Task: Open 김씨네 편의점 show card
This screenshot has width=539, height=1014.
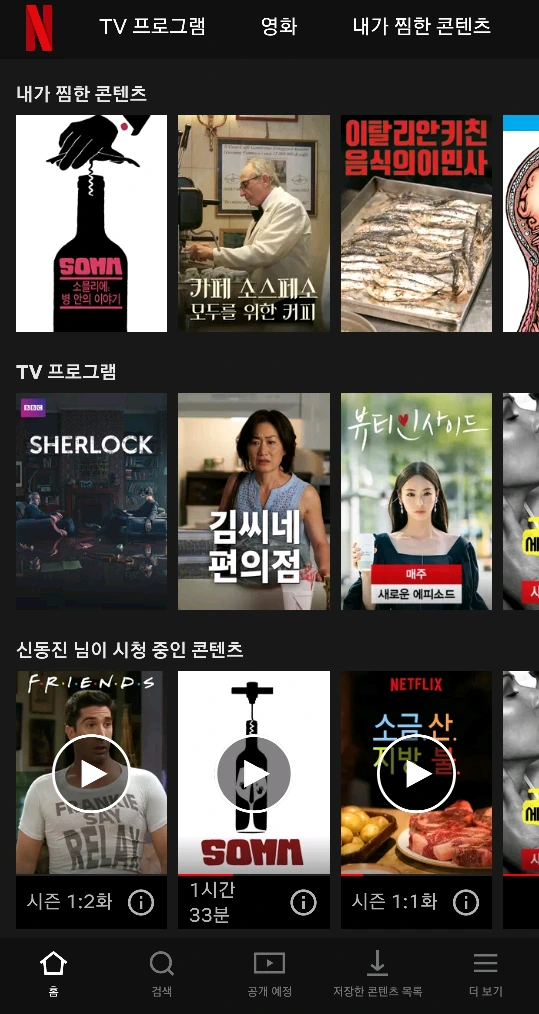Action: pos(254,501)
